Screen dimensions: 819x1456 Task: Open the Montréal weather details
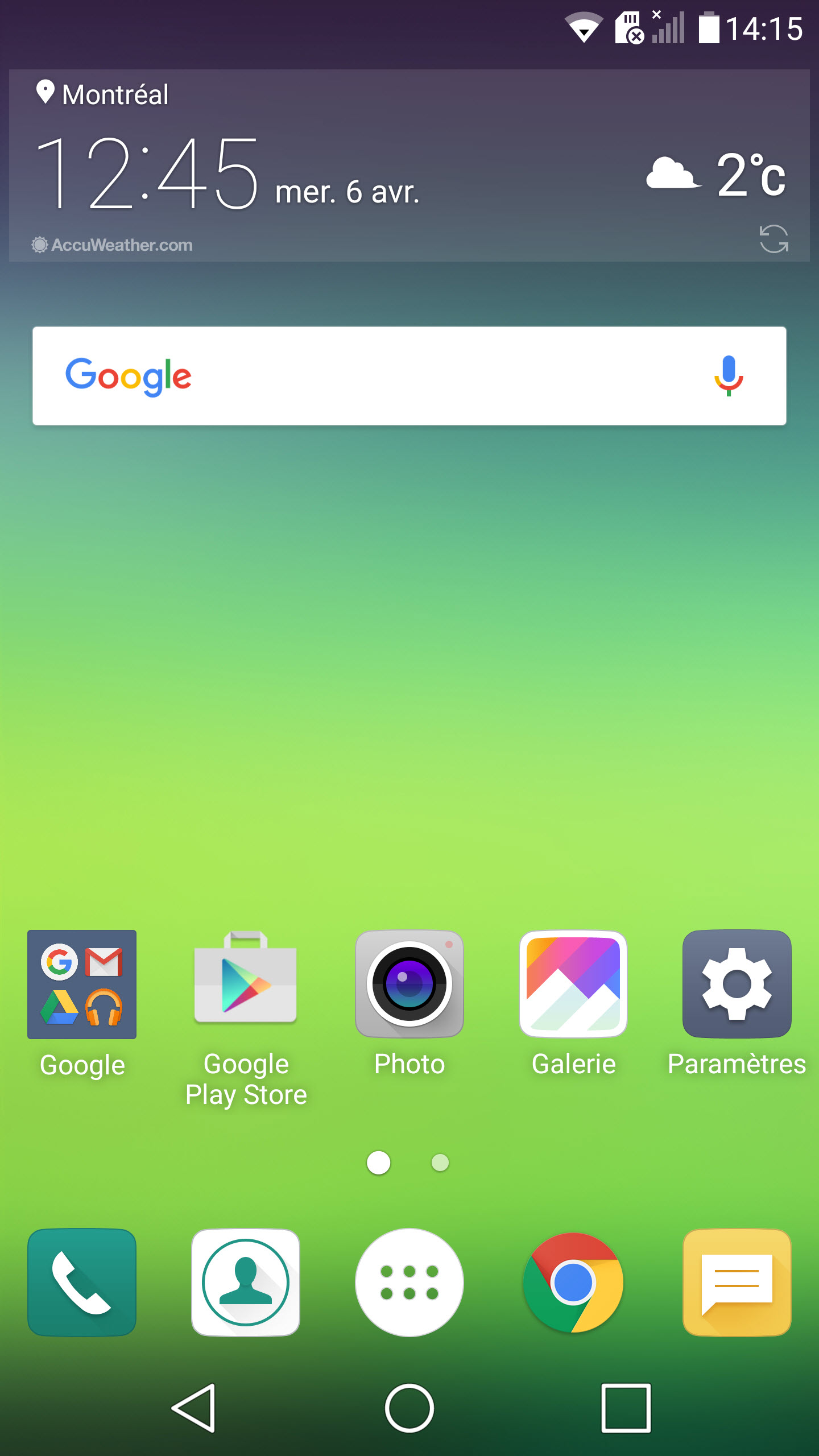(x=717, y=175)
